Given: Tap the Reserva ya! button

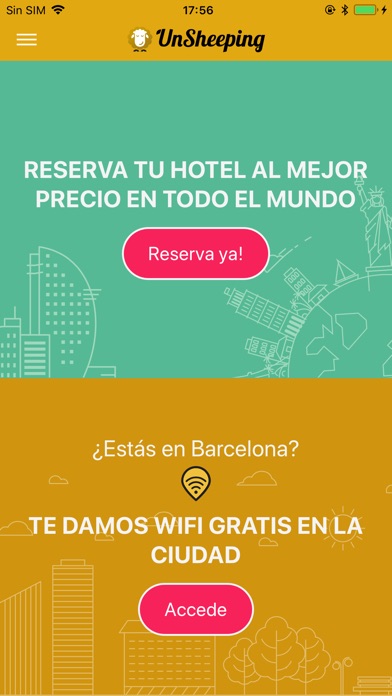Looking at the screenshot, I should tap(196, 254).
